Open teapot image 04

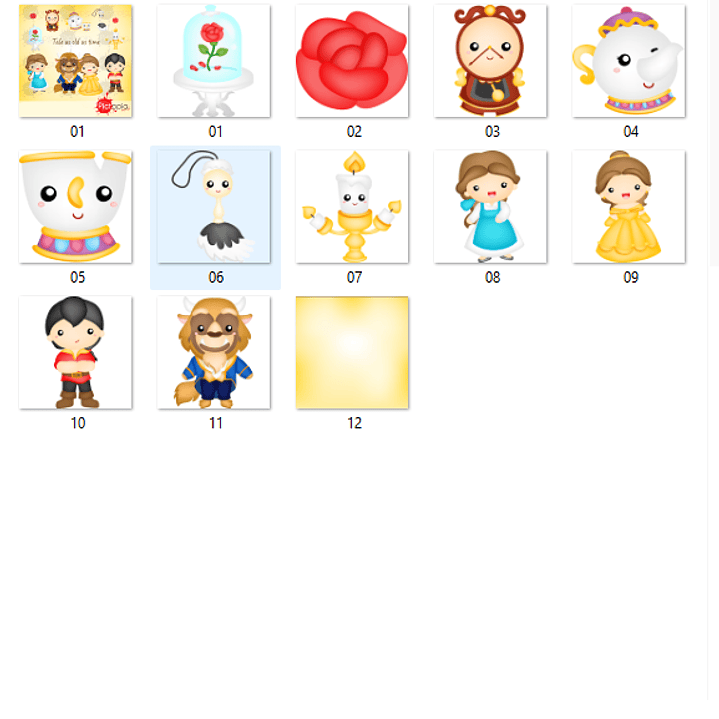click(x=628, y=61)
